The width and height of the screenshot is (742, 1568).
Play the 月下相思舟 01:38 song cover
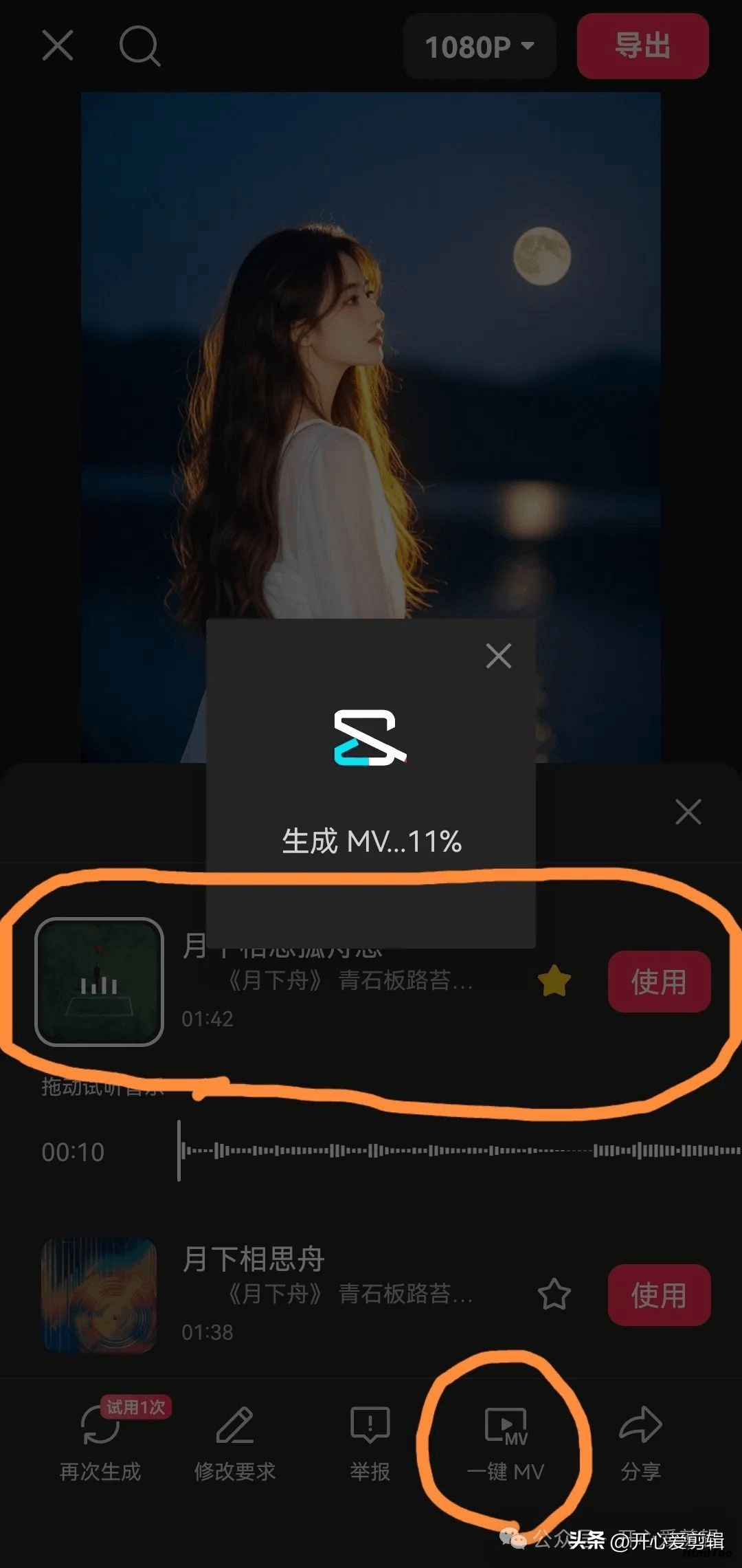pyautogui.click(x=100, y=1295)
